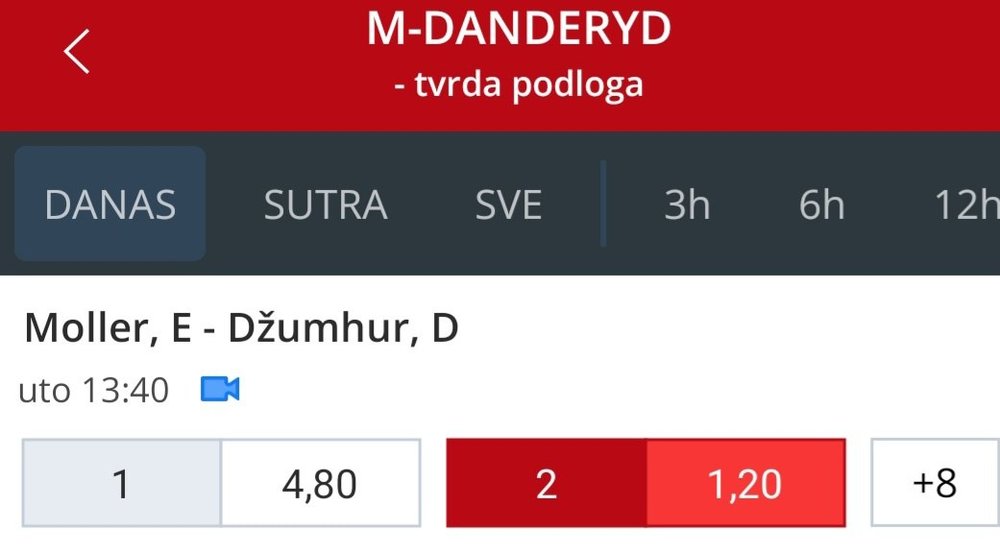The height and width of the screenshot is (554, 1000).
Task: Switch to the SUTRA tab
Action: pos(325,205)
